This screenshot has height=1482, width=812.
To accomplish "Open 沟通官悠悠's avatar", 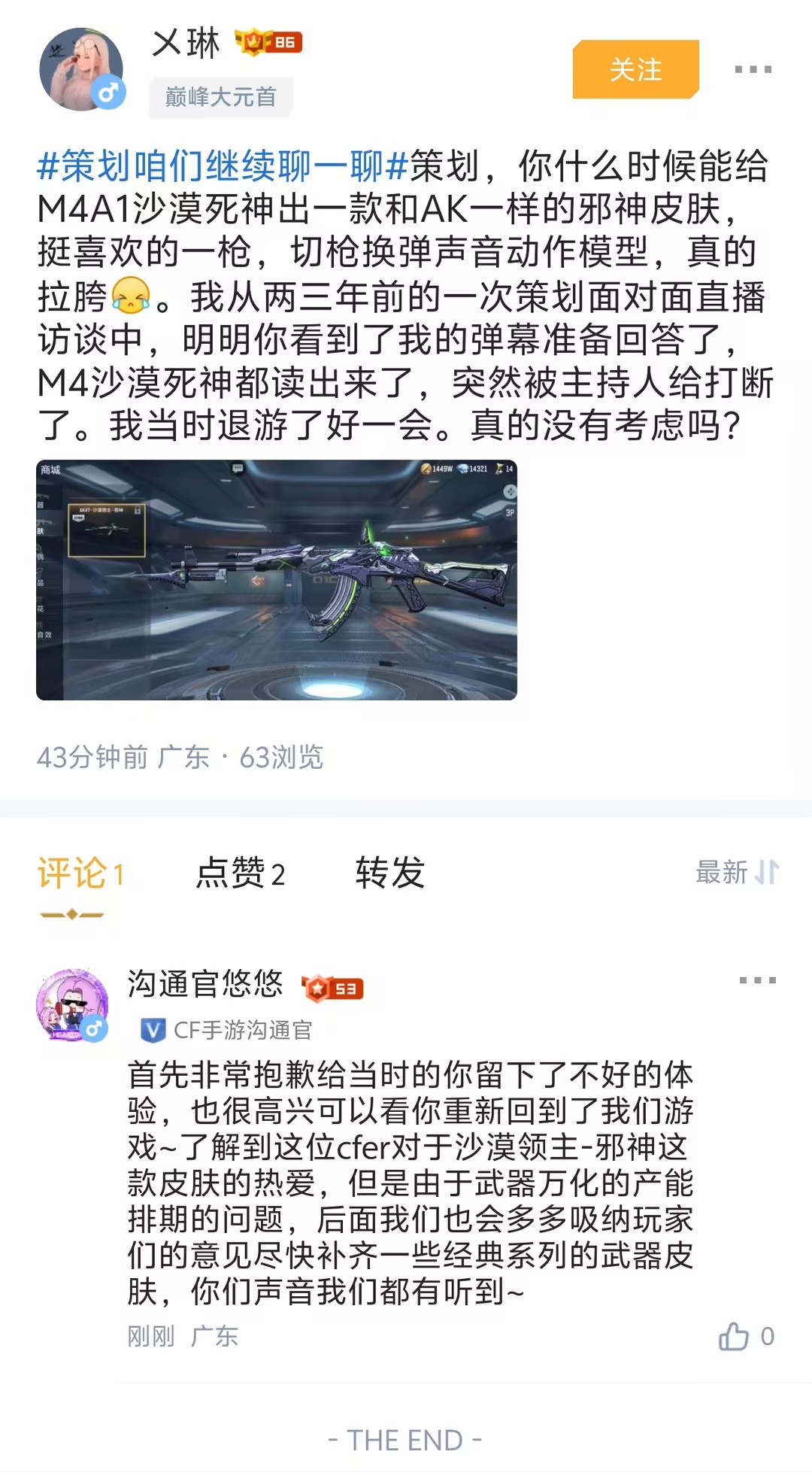I will [x=72, y=1004].
